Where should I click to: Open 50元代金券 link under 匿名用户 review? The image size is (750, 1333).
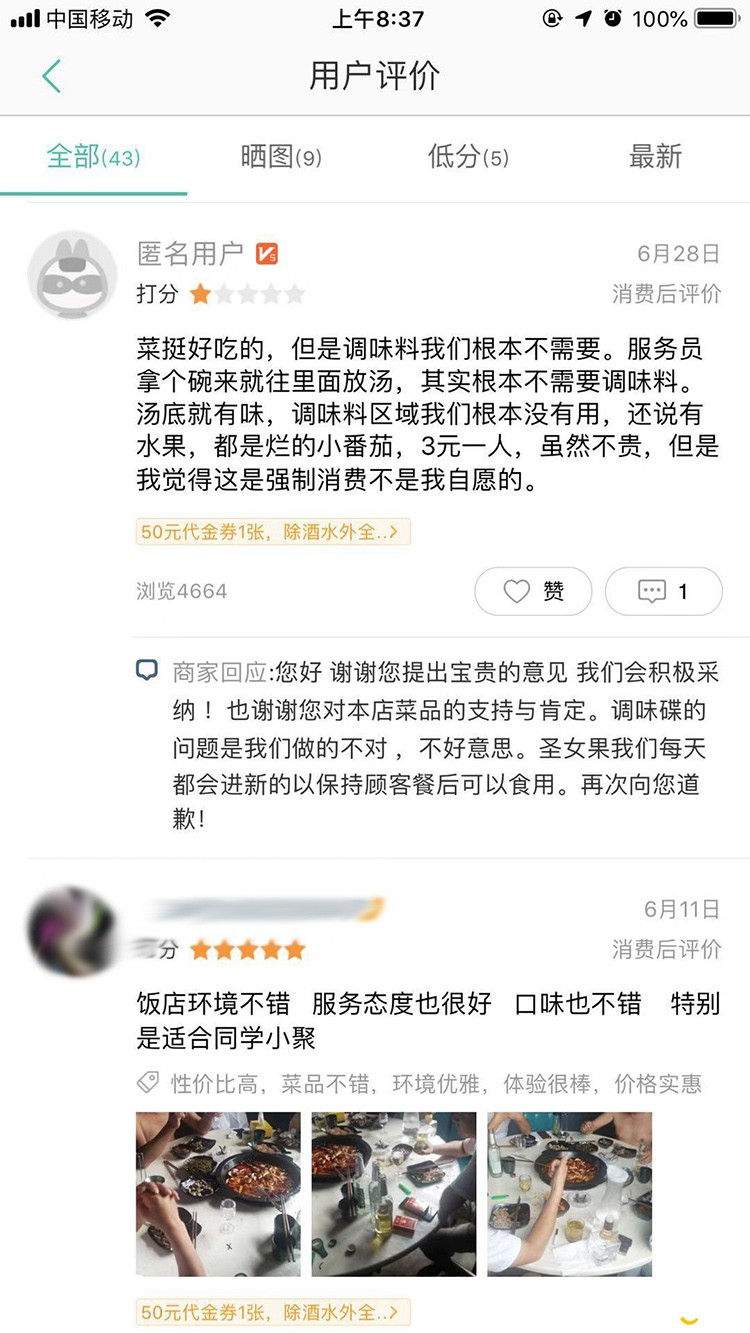point(273,532)
